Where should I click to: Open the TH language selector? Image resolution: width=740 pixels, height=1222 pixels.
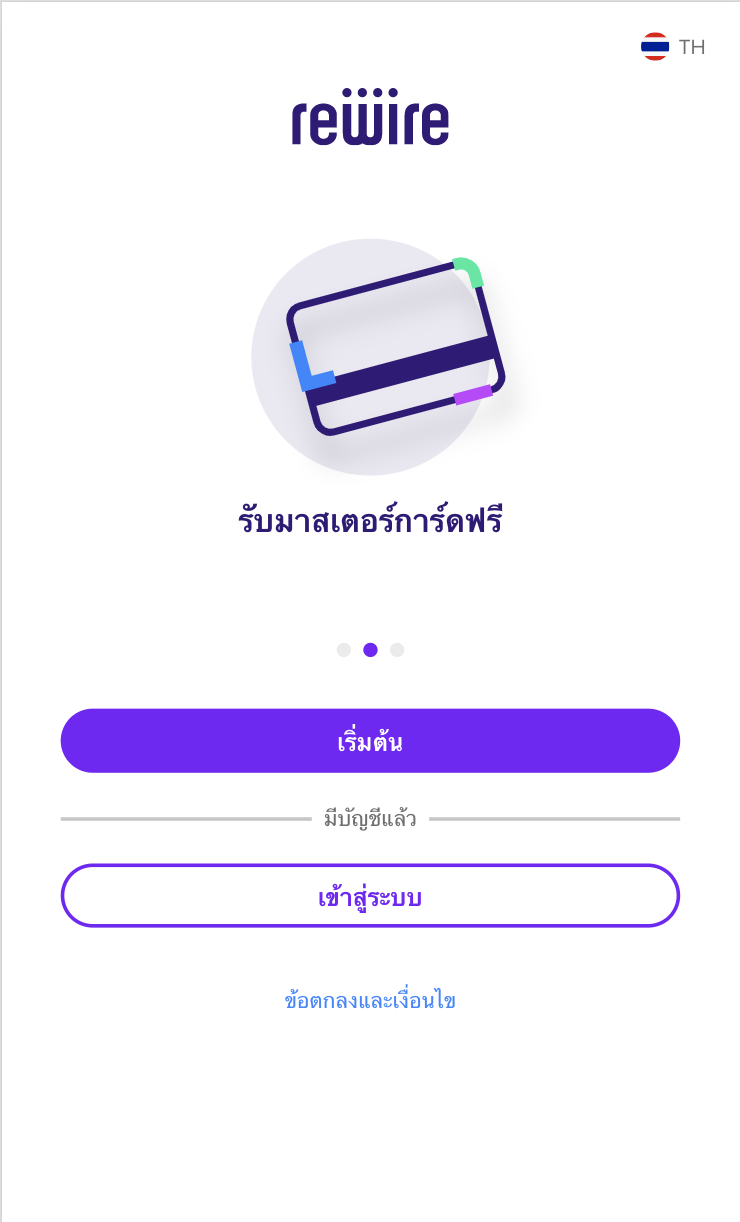pyautogui.click(x=673, y=47)
